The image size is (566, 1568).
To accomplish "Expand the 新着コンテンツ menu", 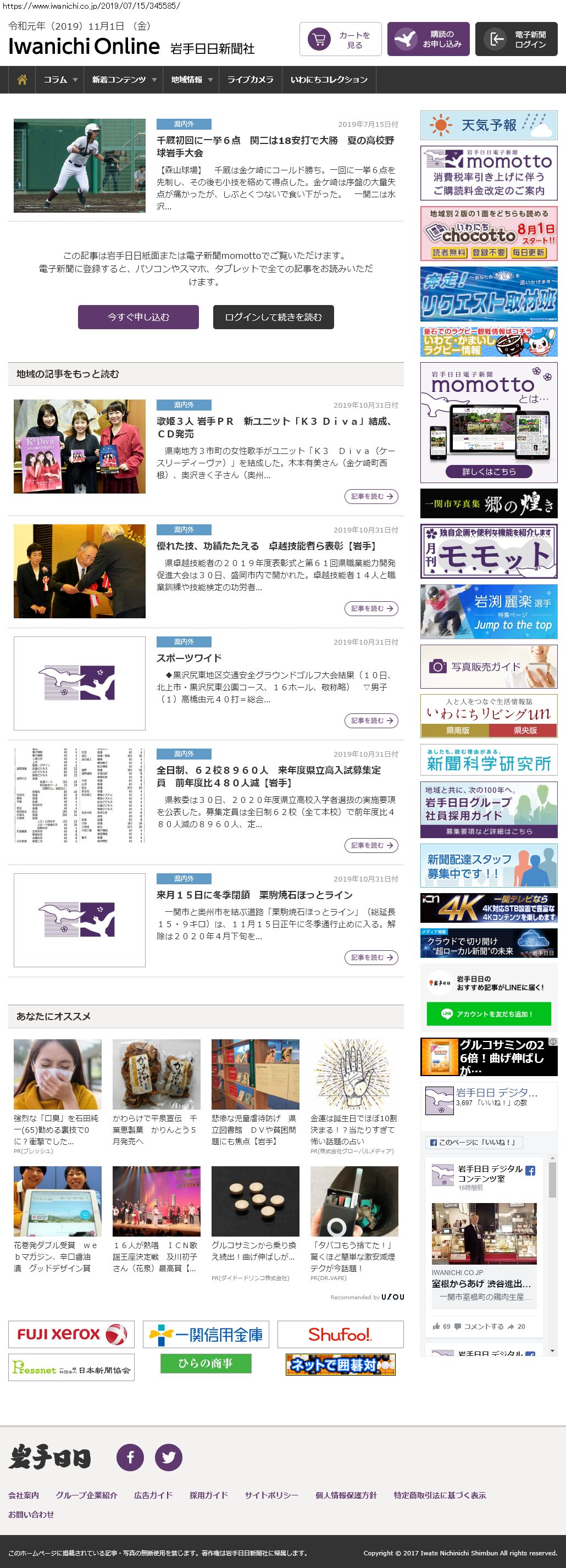I will point(124,80).
